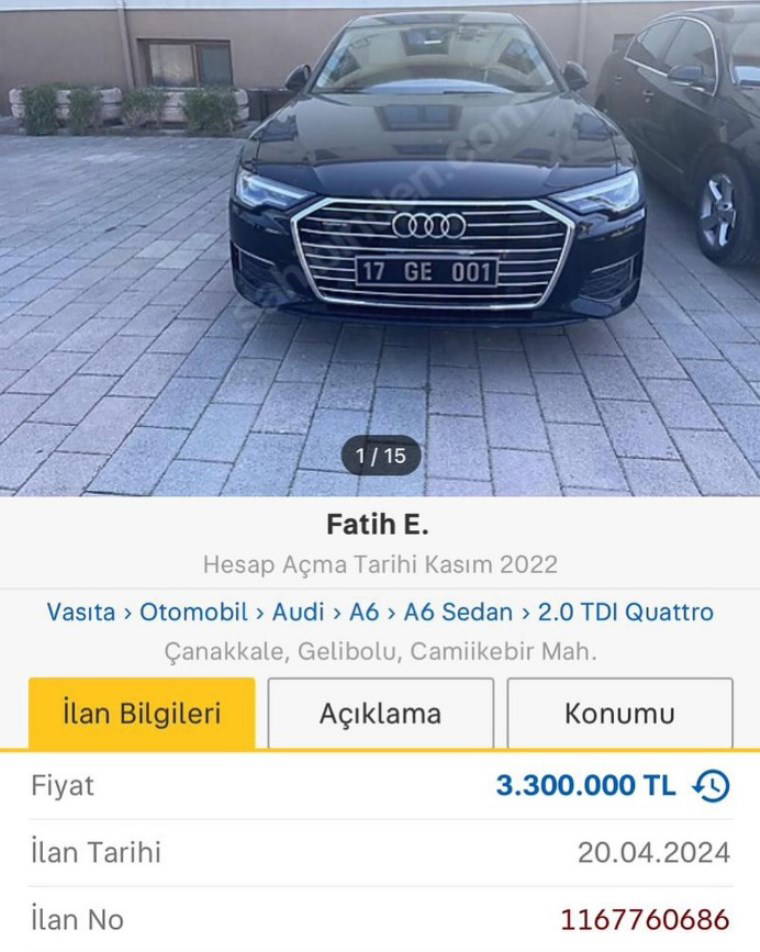
Task: View price history next to 3.300.000 TL
Action: pos(711,786)
